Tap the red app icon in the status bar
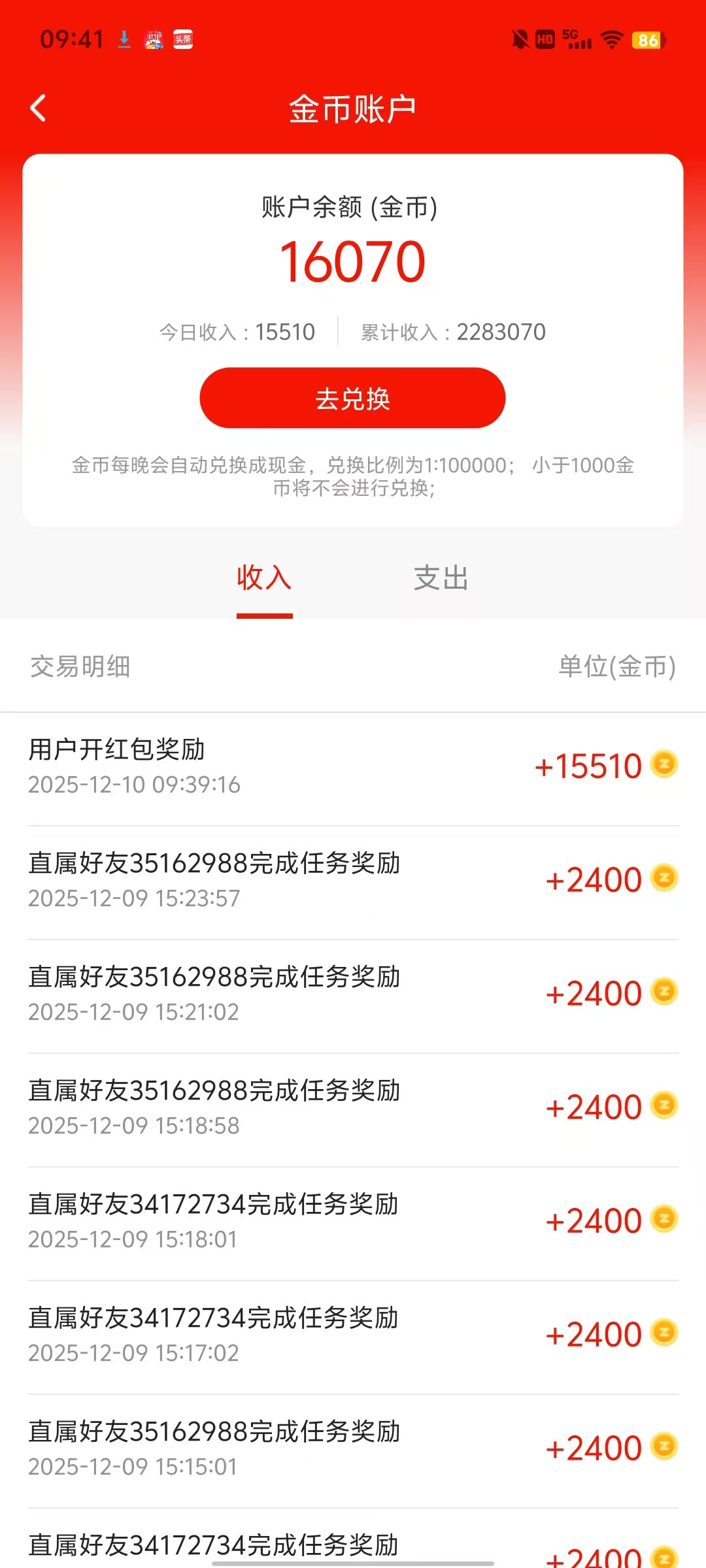The width and height of the screenshot is (706, 1568). (x=155, y=39)
